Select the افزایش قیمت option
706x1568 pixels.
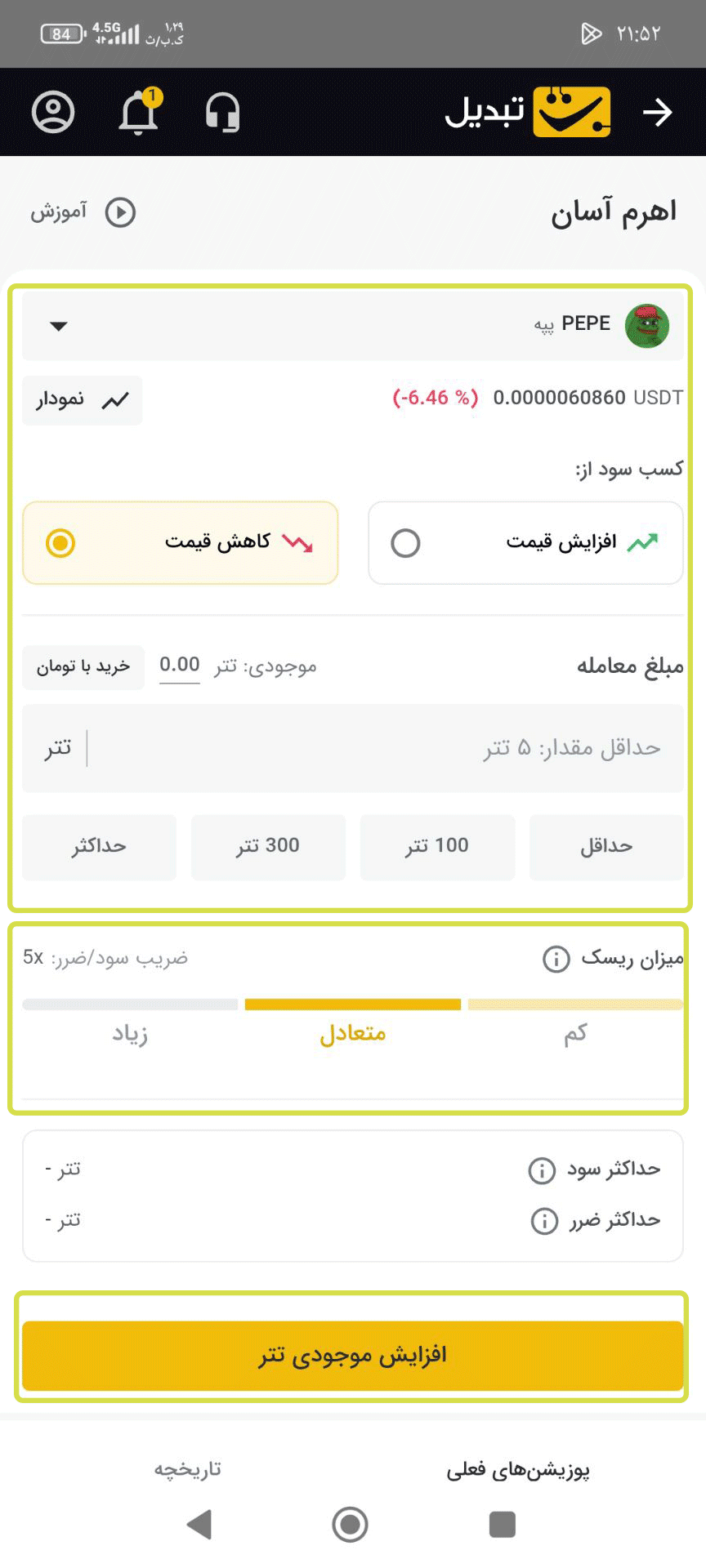[525, 543]
